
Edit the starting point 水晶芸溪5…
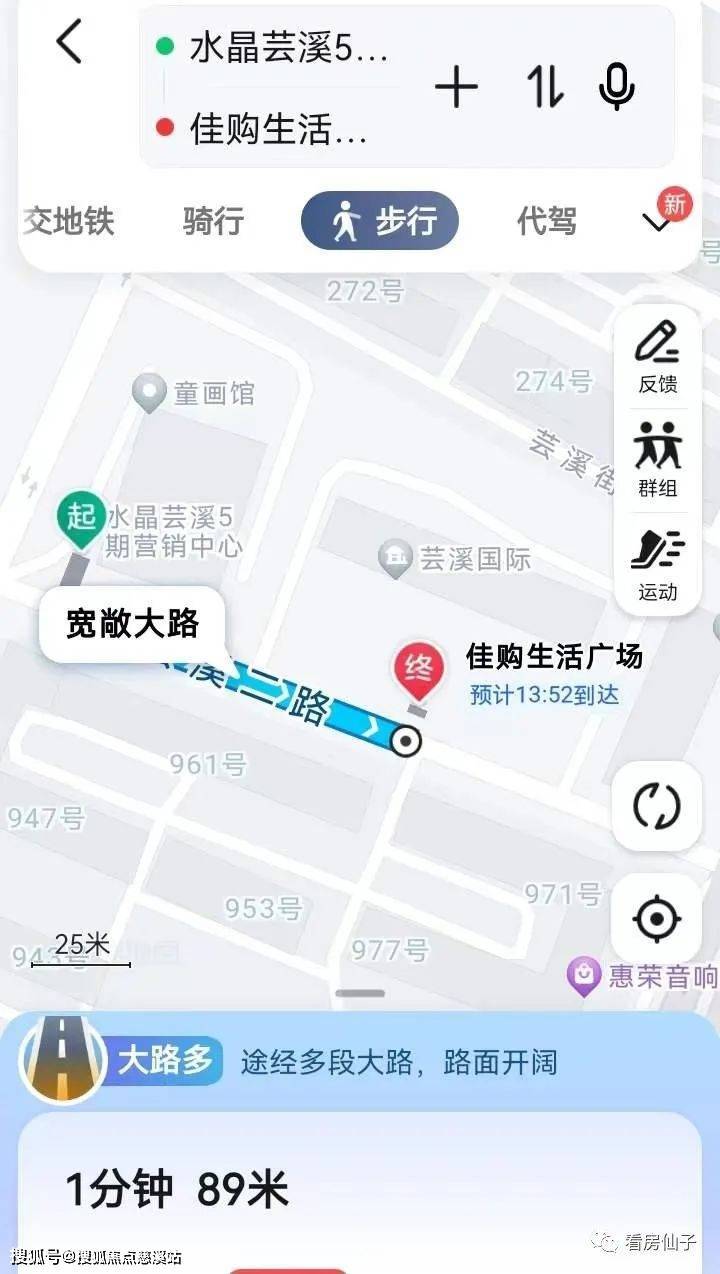click(287, 48)
